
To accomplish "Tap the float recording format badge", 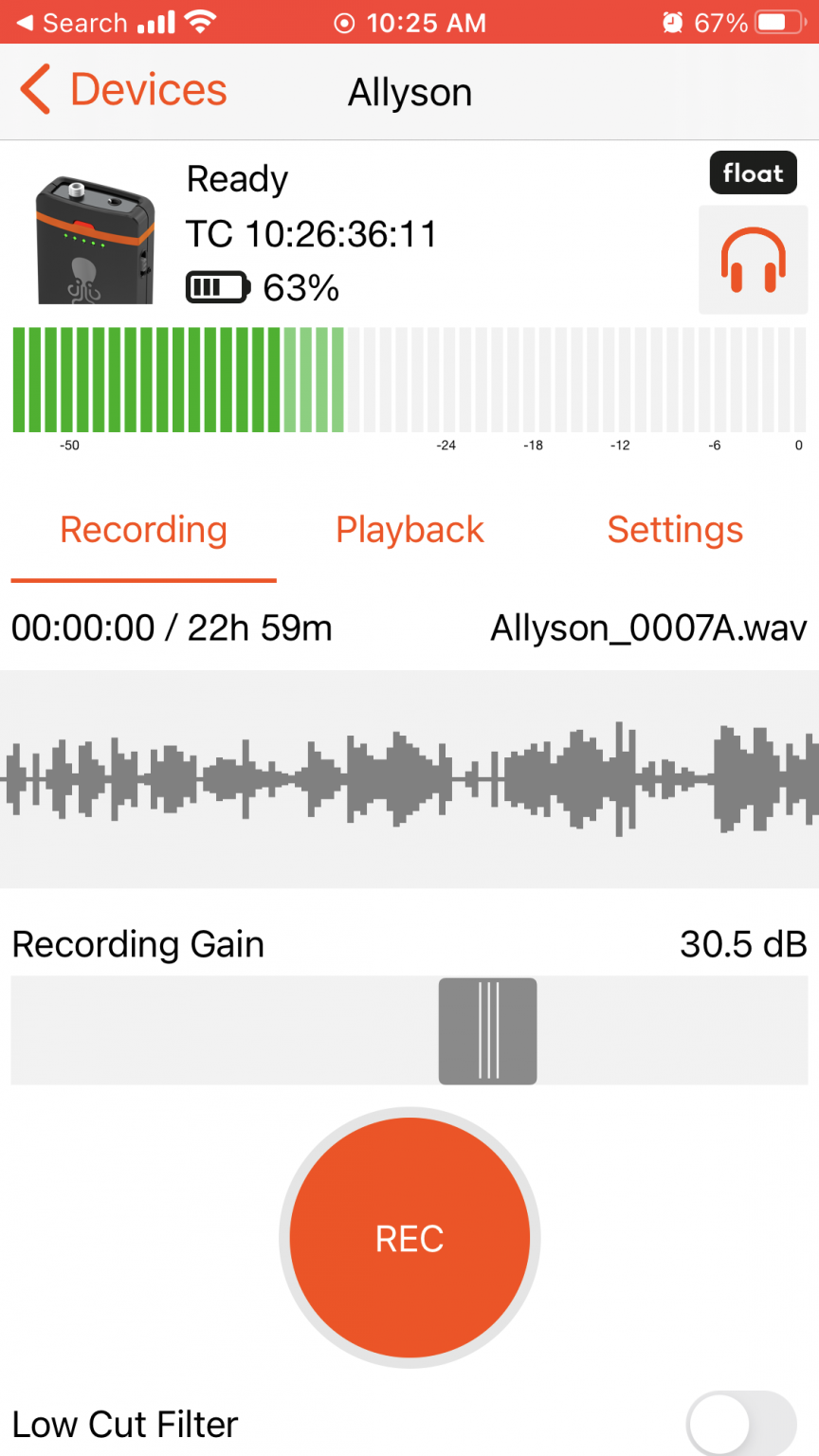I will (x=753, y=173).
